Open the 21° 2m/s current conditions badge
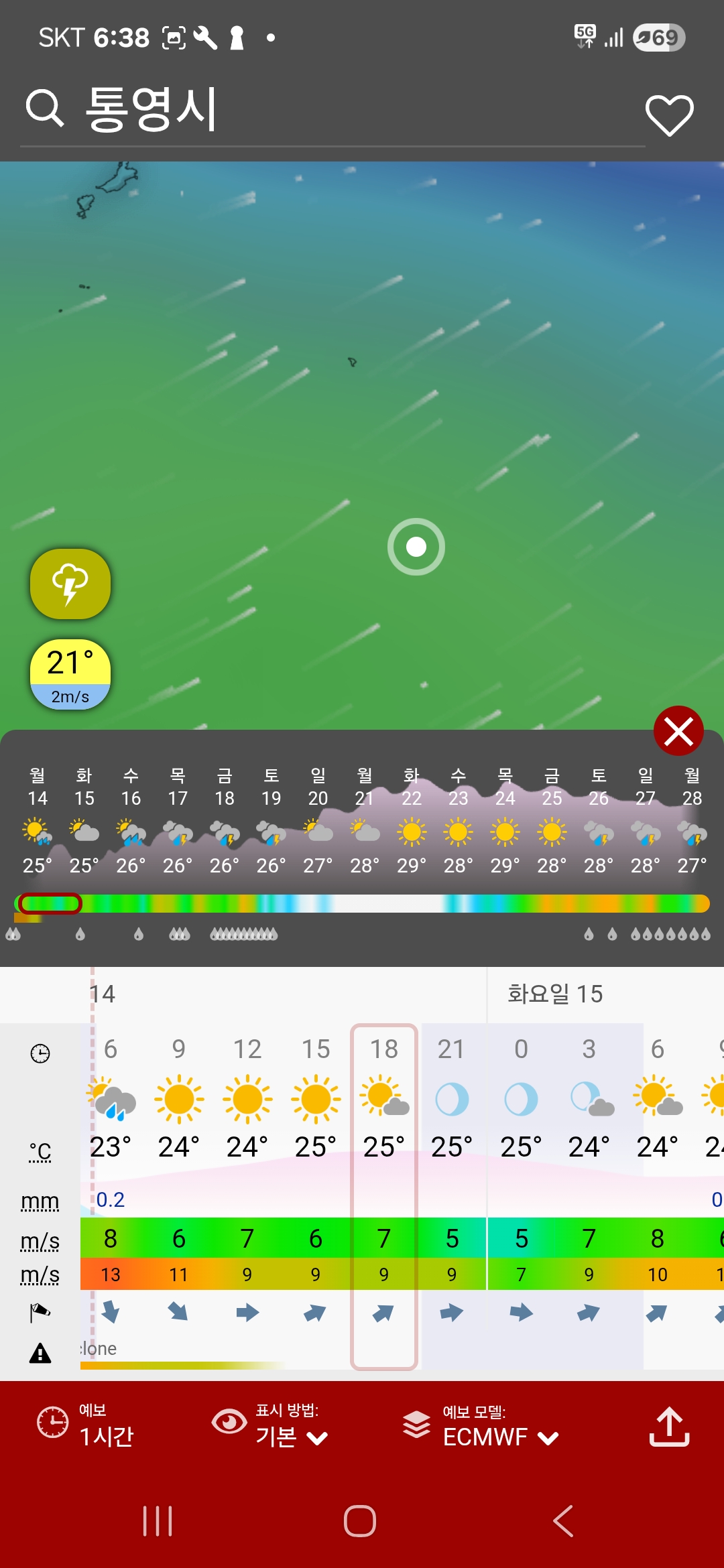Screen dimensions: 724x1568 pos(70,674)
